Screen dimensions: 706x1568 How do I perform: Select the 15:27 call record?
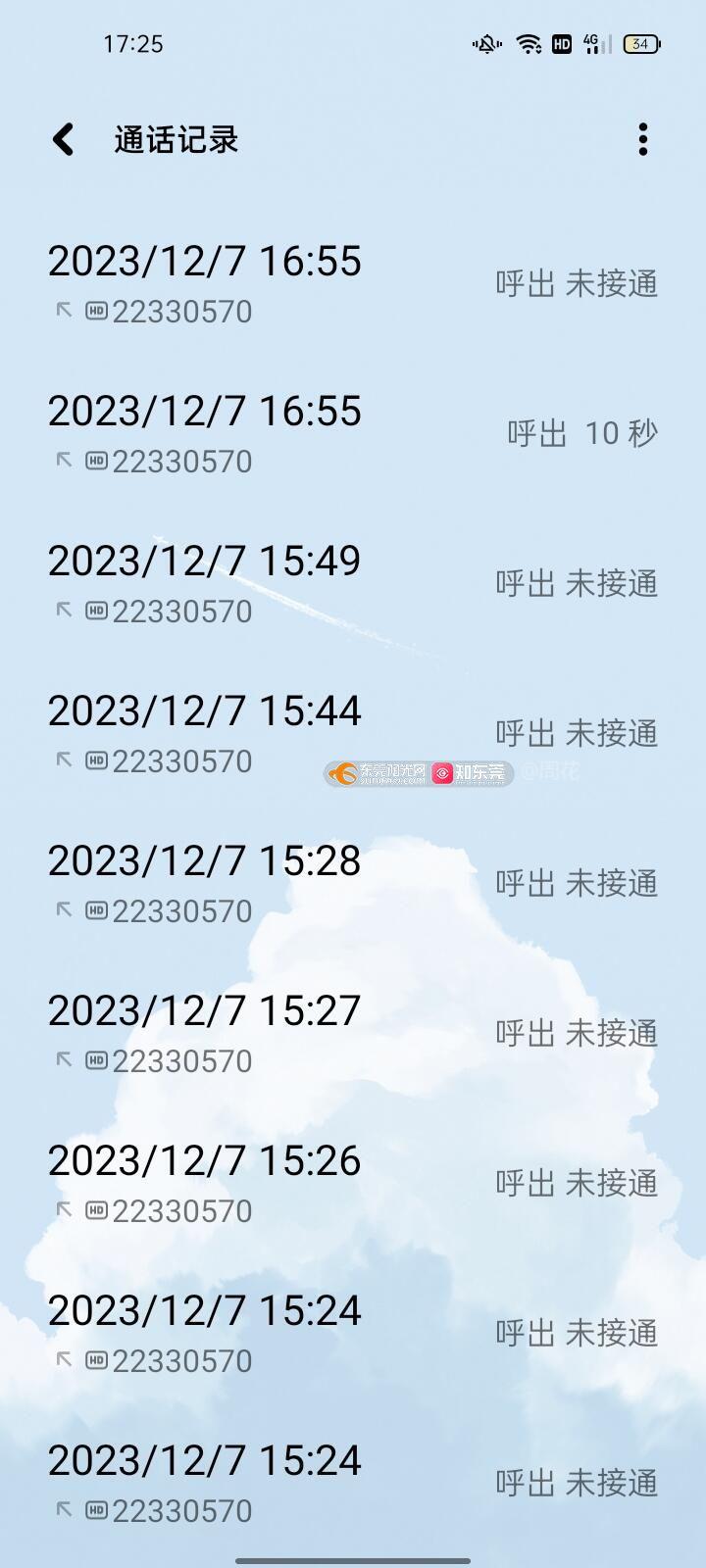pyautogui.click(x=352, y=1033)
